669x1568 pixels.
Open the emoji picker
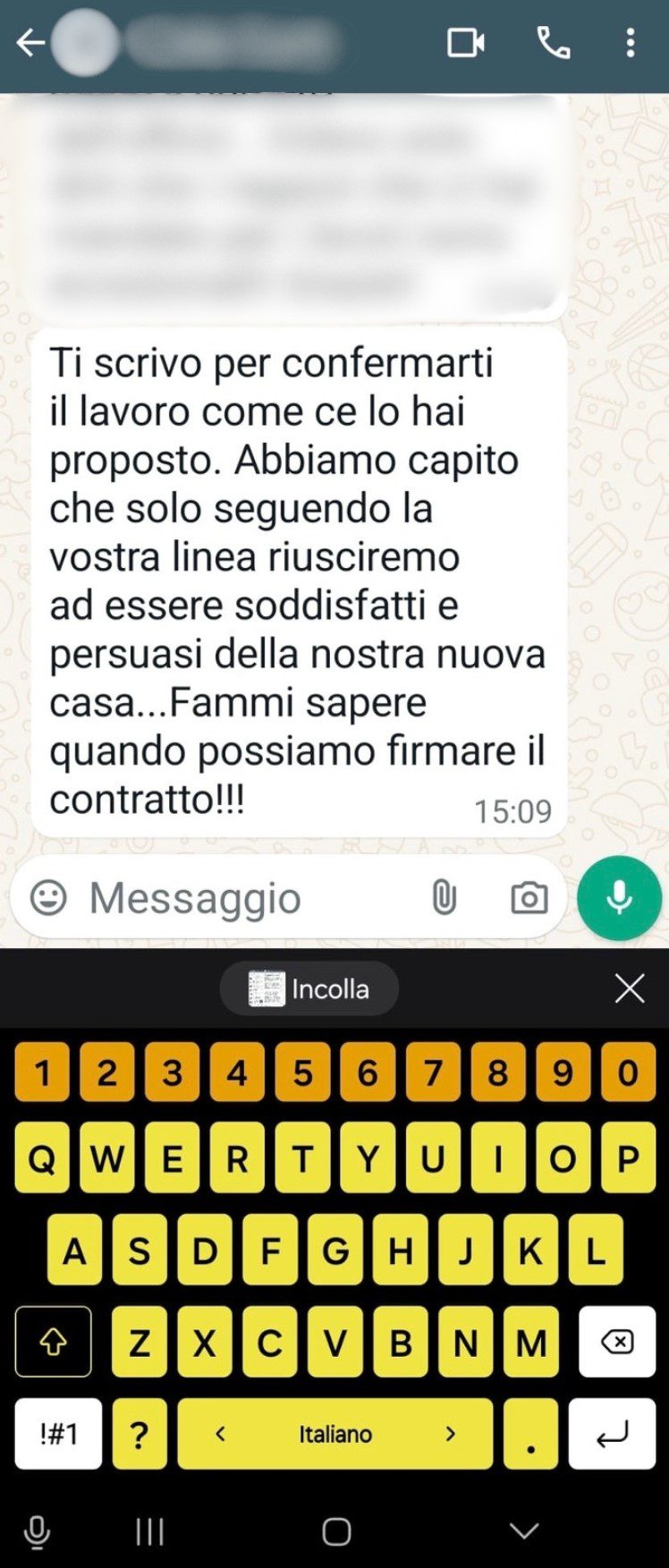48,897
